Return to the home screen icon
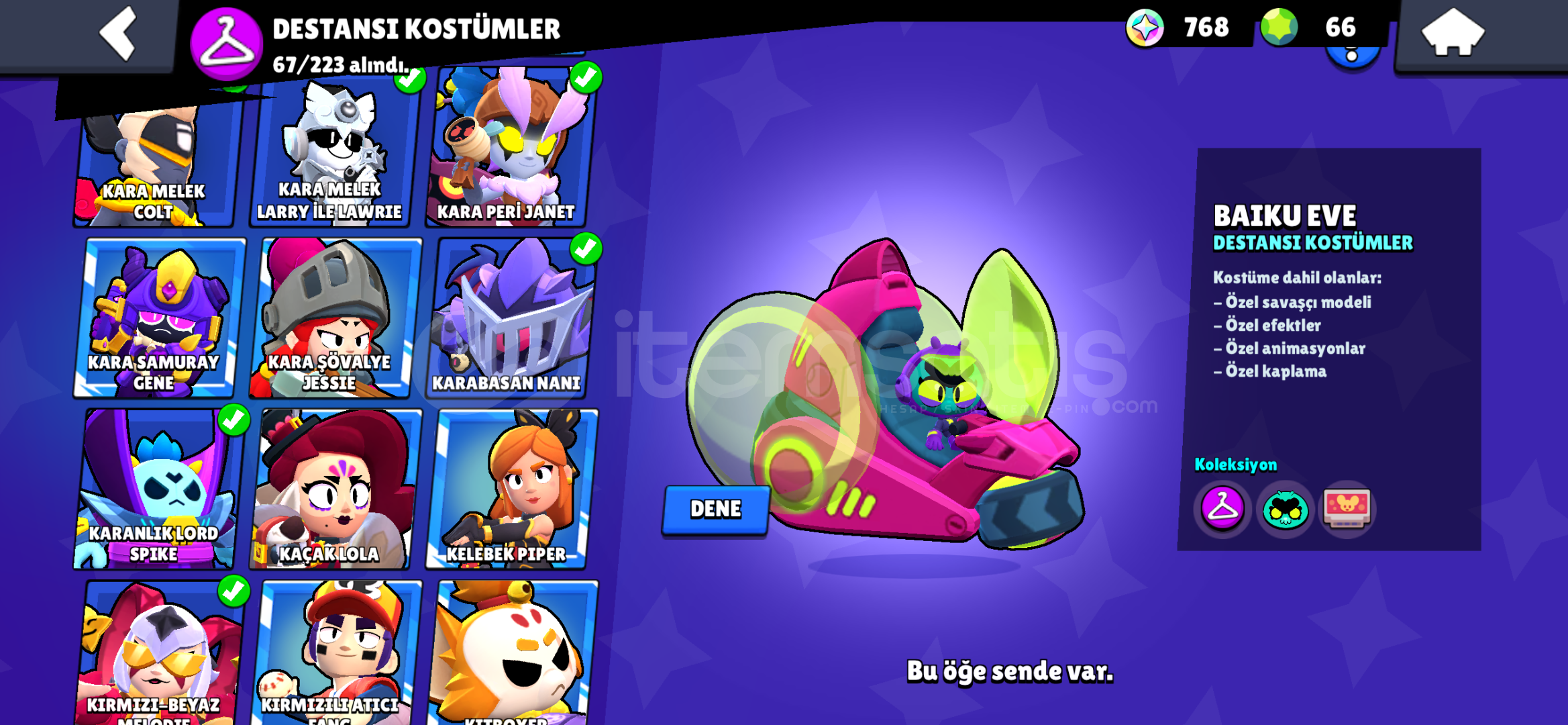 click(1452, 32)
